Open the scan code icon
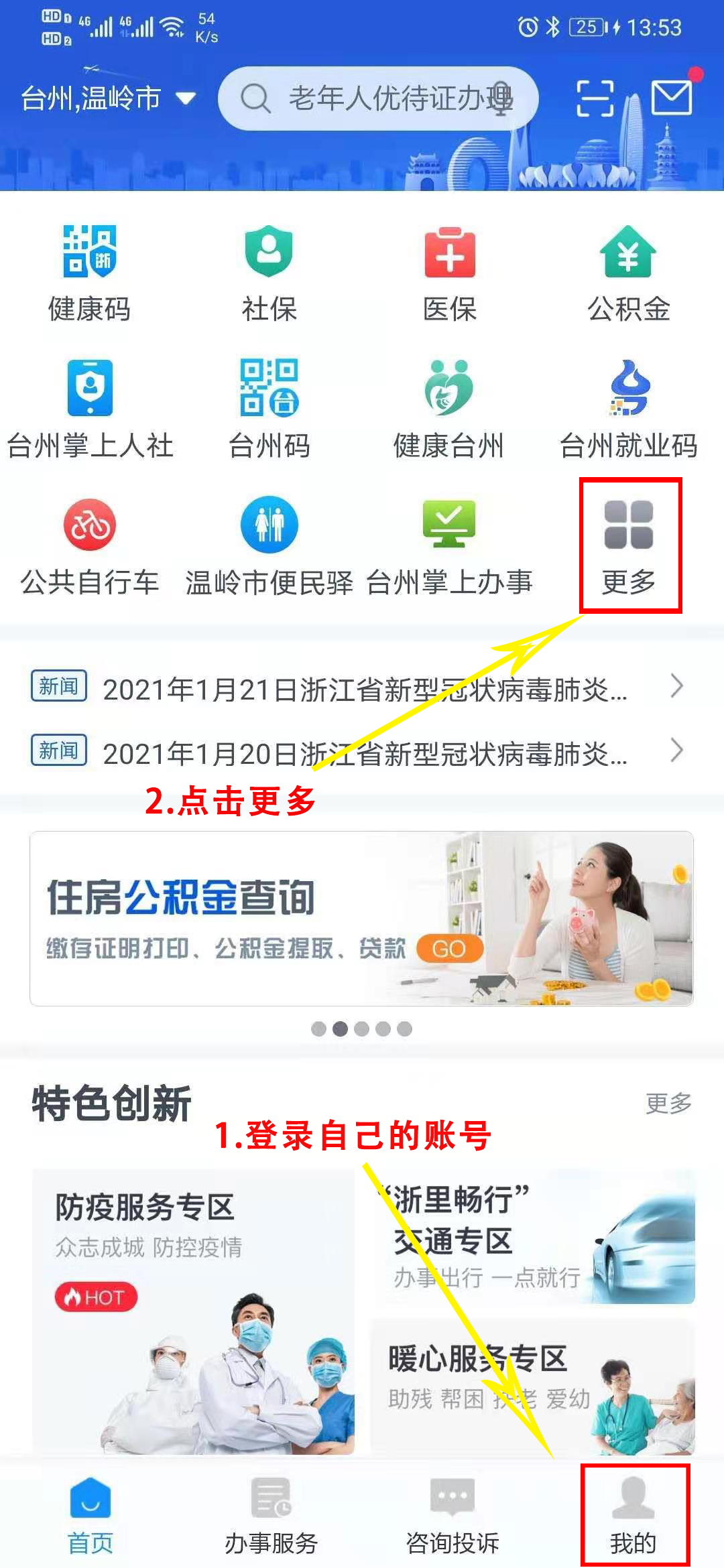The width and height of the screenshot is (724, 1568). click(595, 99)
